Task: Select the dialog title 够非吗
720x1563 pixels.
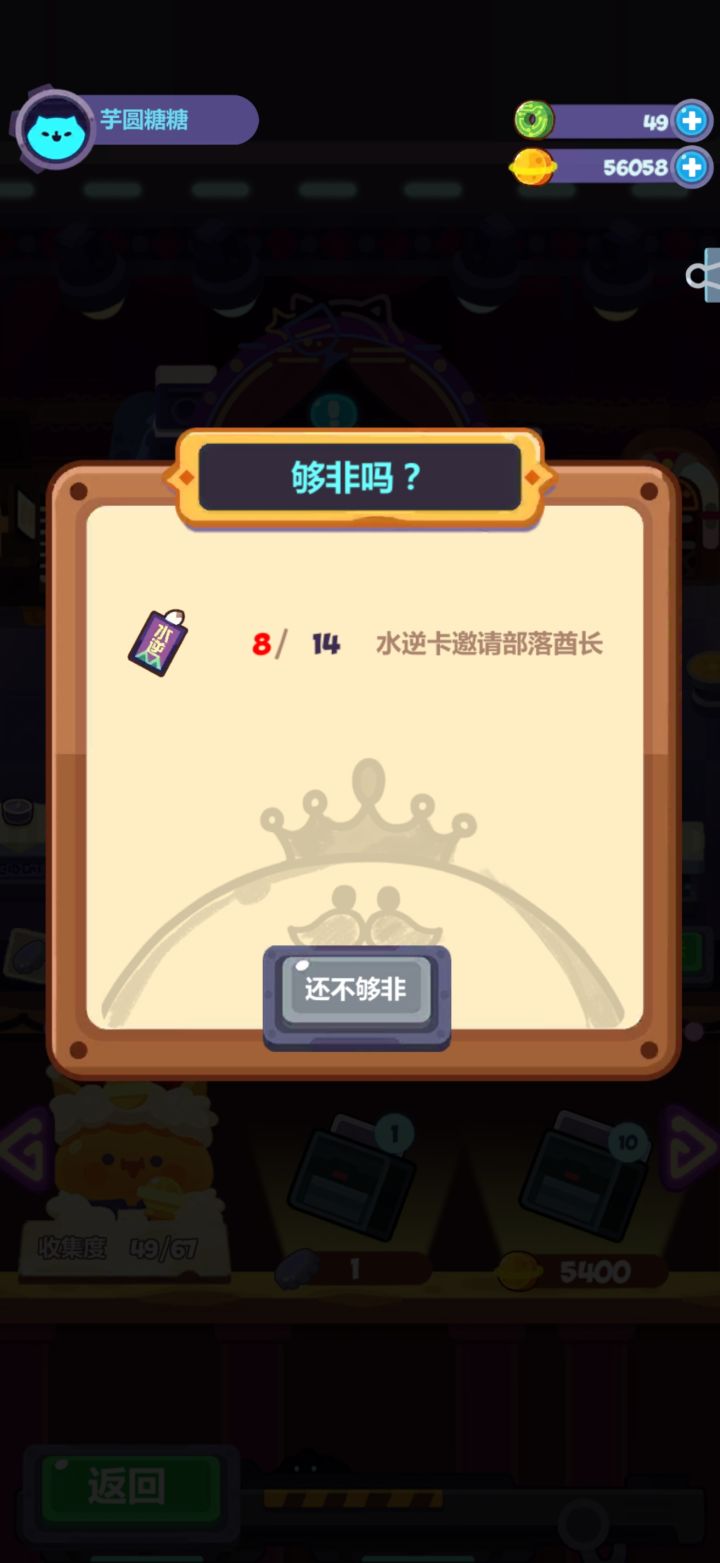Action: pyautogui.click(x=358, y=477)
